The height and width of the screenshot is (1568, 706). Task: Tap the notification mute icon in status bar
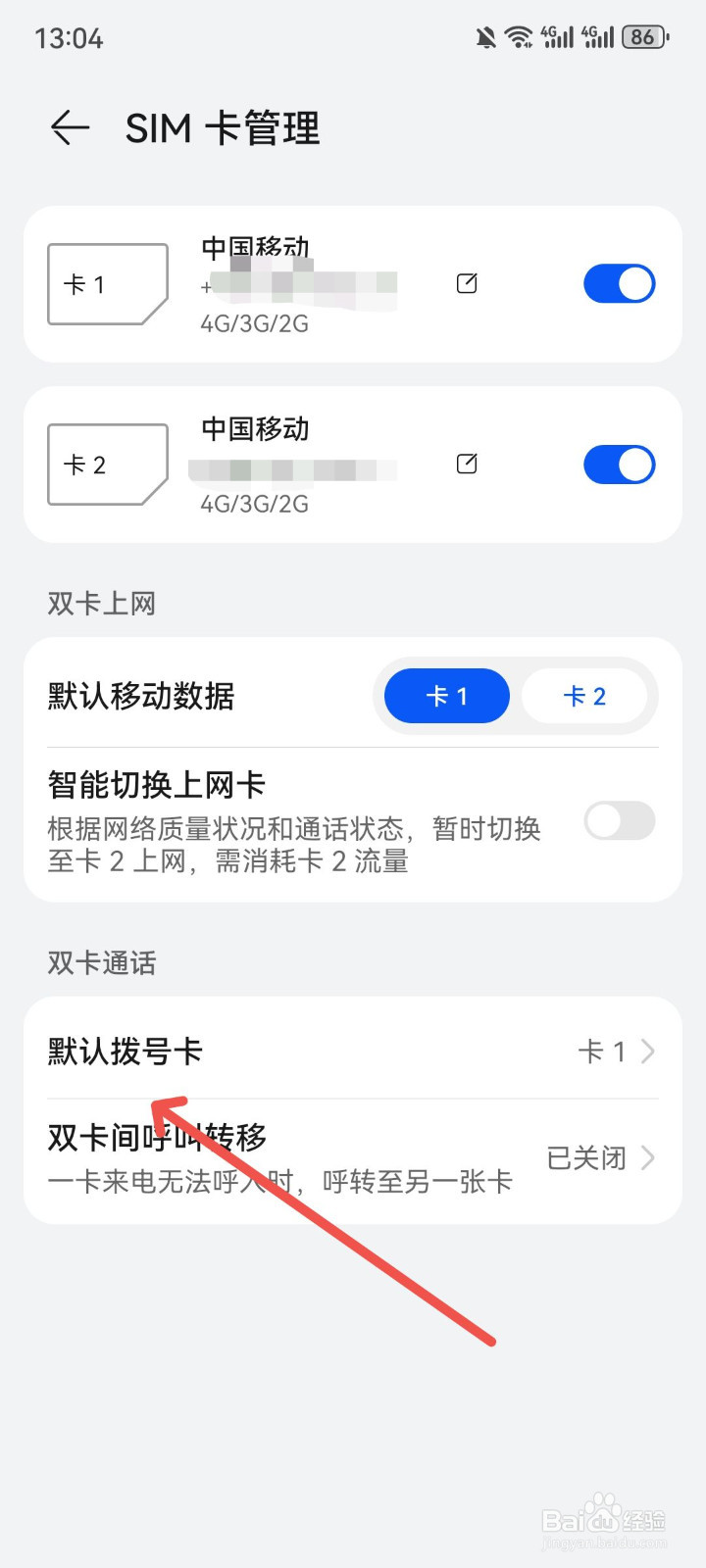482,35
